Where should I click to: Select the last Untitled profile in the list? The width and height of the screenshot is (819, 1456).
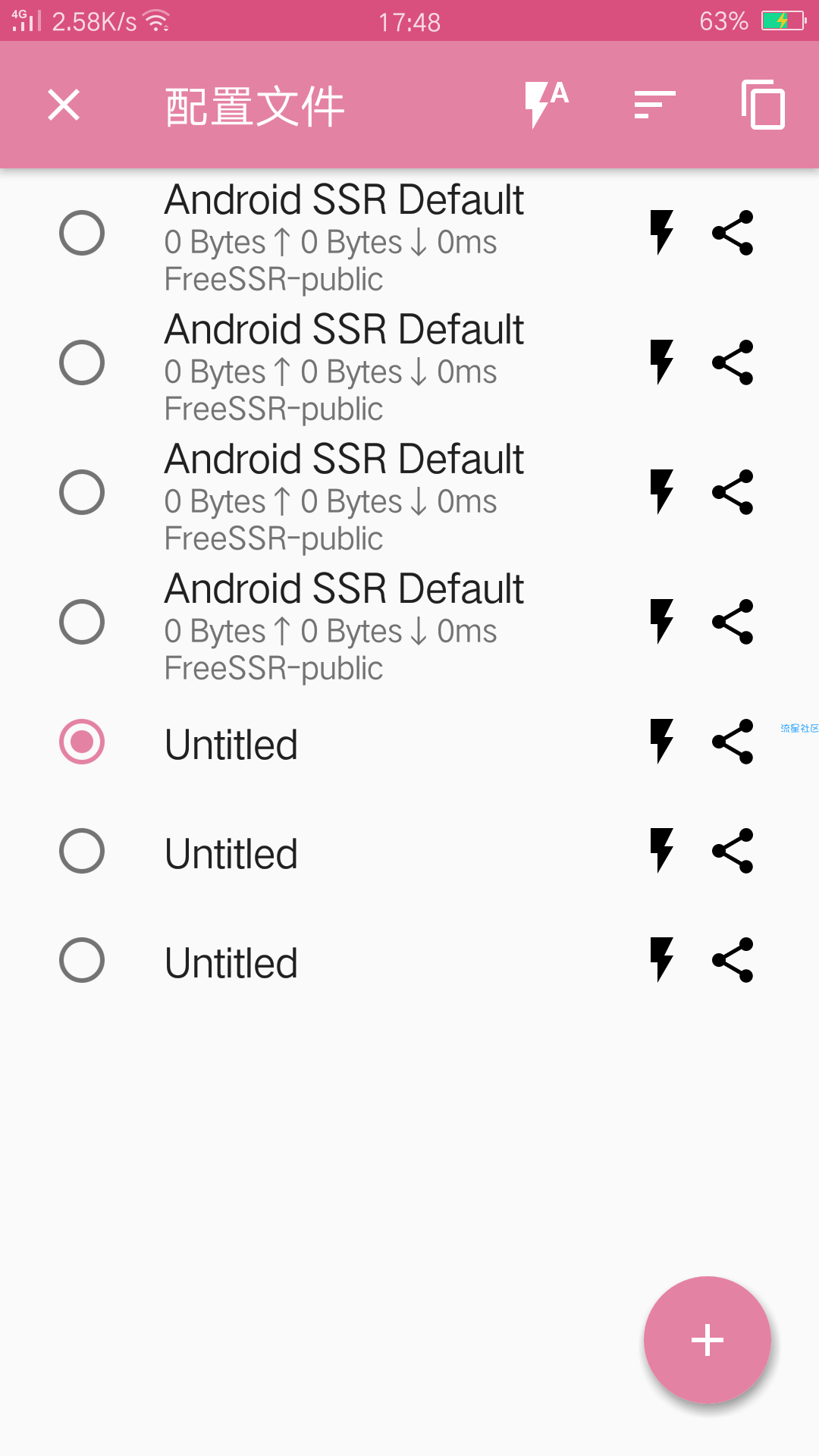tap(82, 960)
